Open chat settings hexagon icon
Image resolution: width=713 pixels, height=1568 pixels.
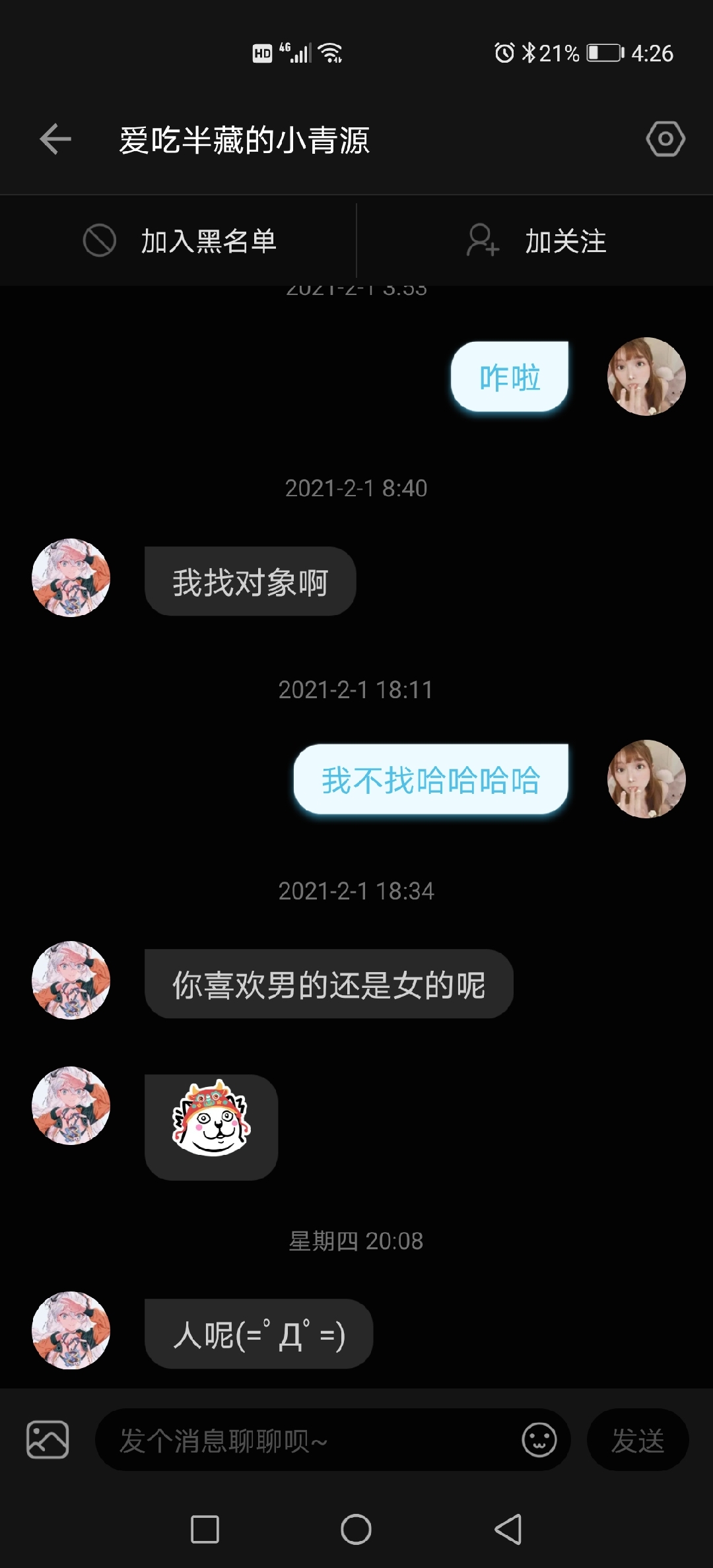point(665,139)
